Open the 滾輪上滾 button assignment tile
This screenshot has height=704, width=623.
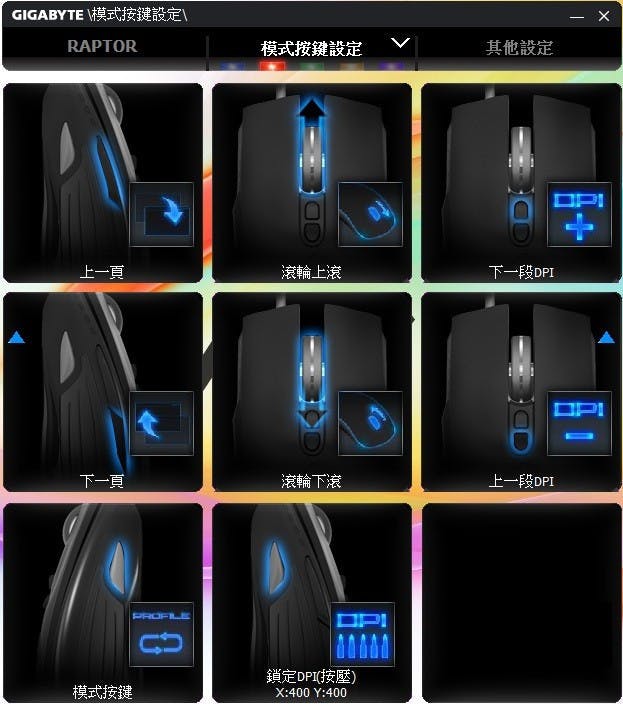tap(311, 182)
